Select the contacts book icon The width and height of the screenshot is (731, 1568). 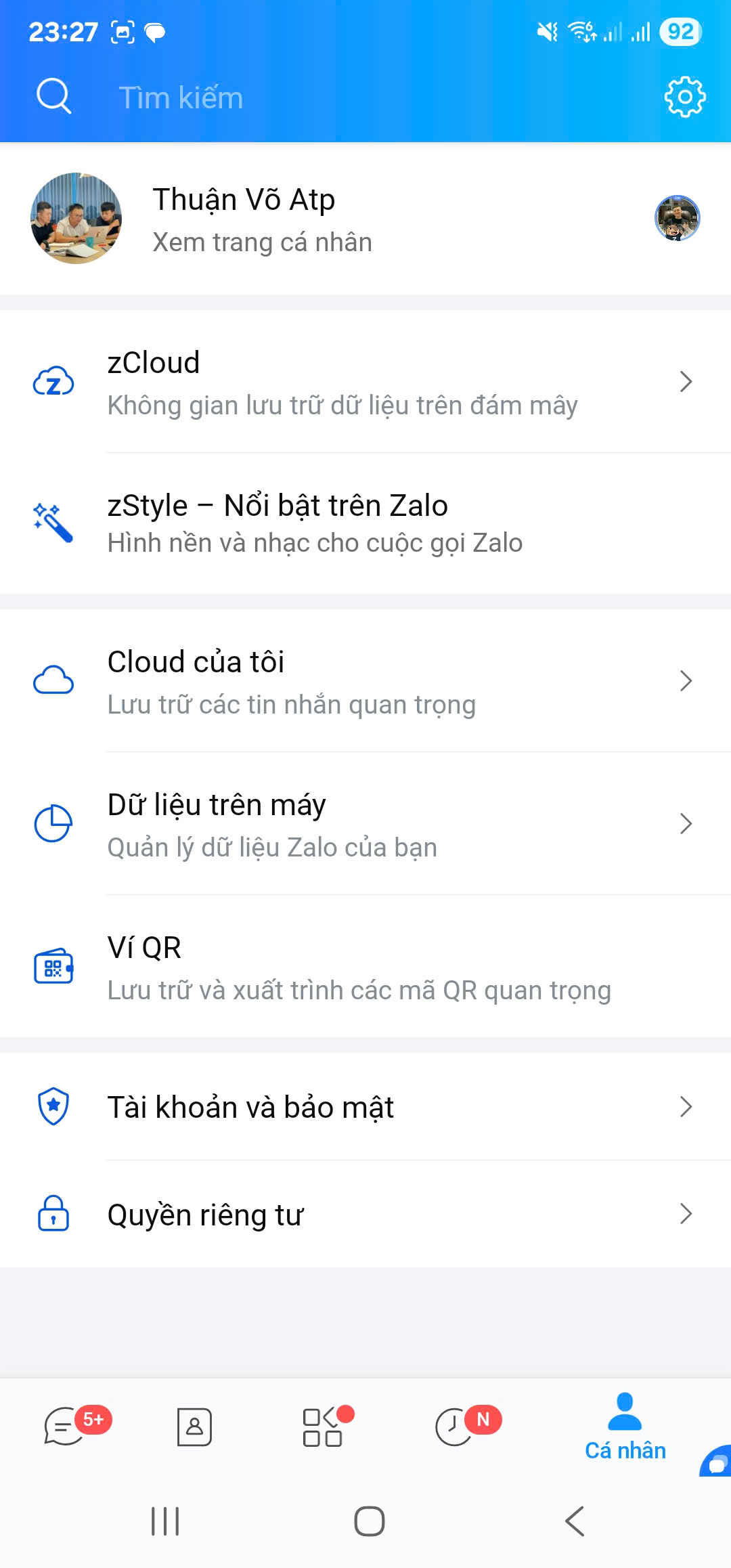194,1427
